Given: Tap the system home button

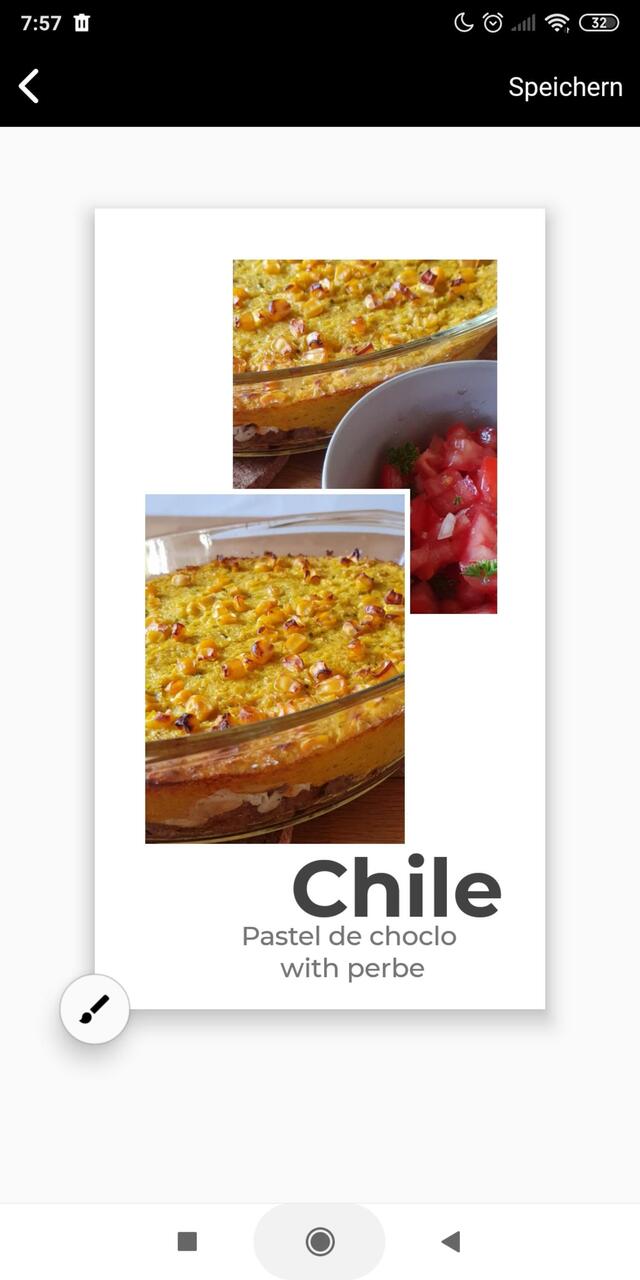Looking at the screenshot, I should pos(320,1241).
